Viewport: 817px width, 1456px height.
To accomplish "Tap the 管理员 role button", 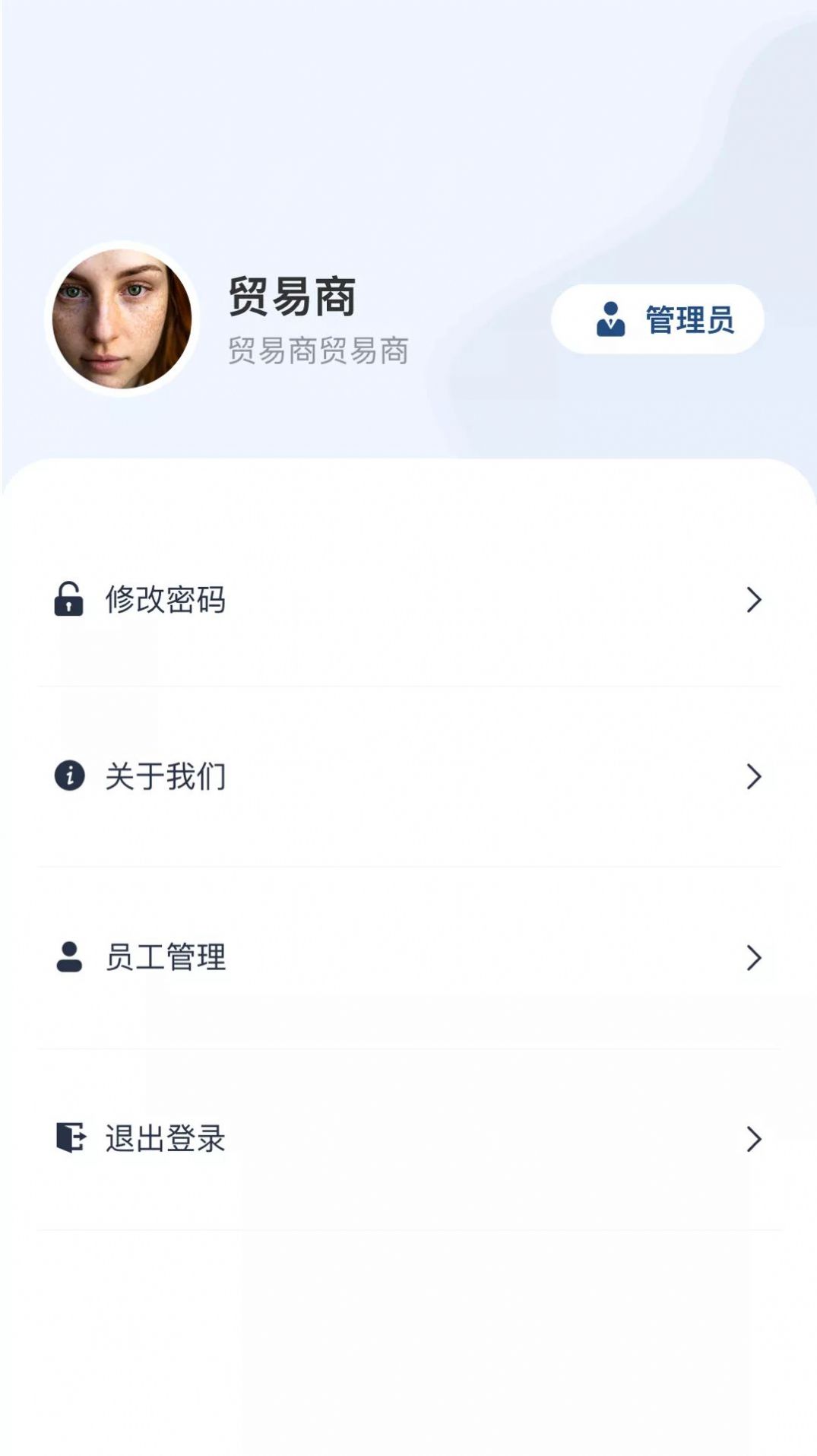I will [657, 319].
